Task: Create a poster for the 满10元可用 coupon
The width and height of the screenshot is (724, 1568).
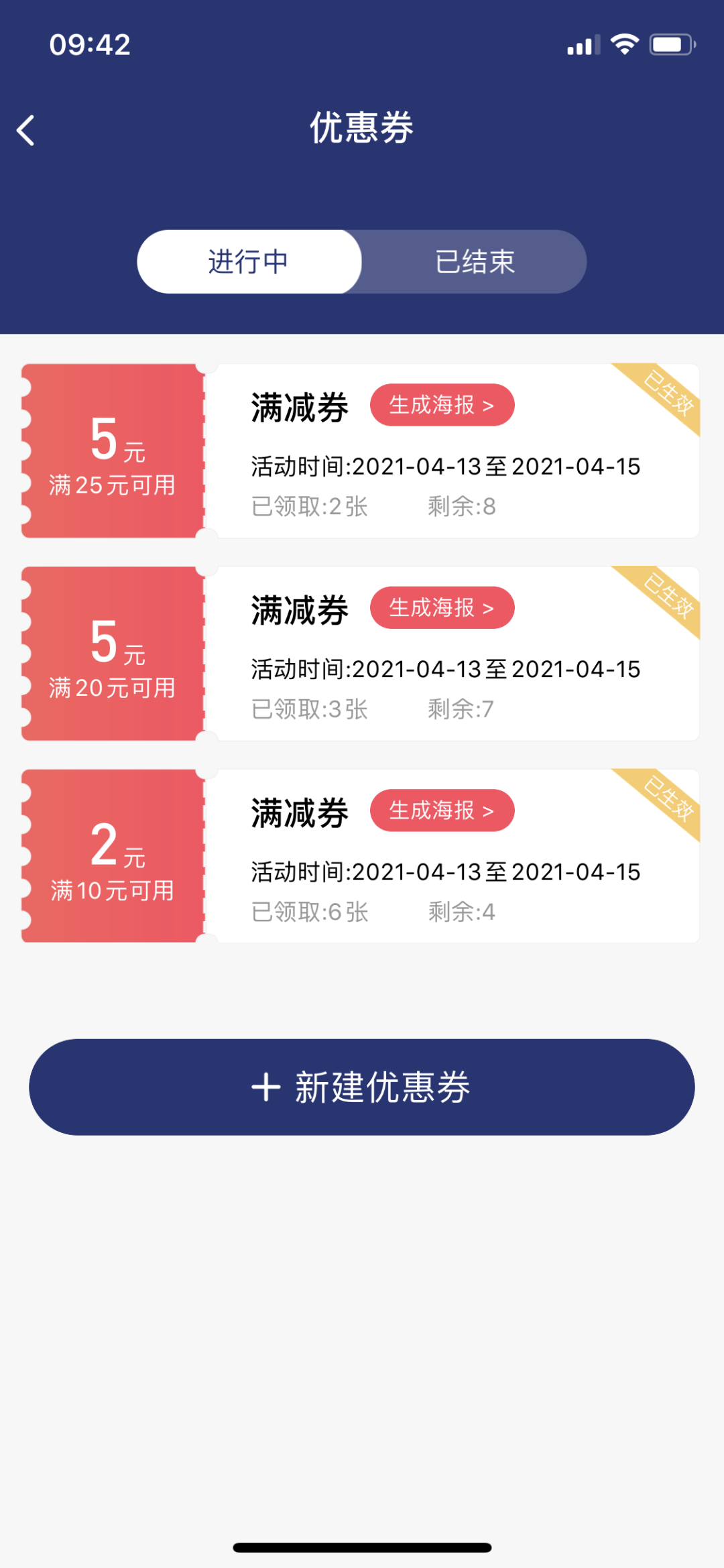Action: point(442,810)
